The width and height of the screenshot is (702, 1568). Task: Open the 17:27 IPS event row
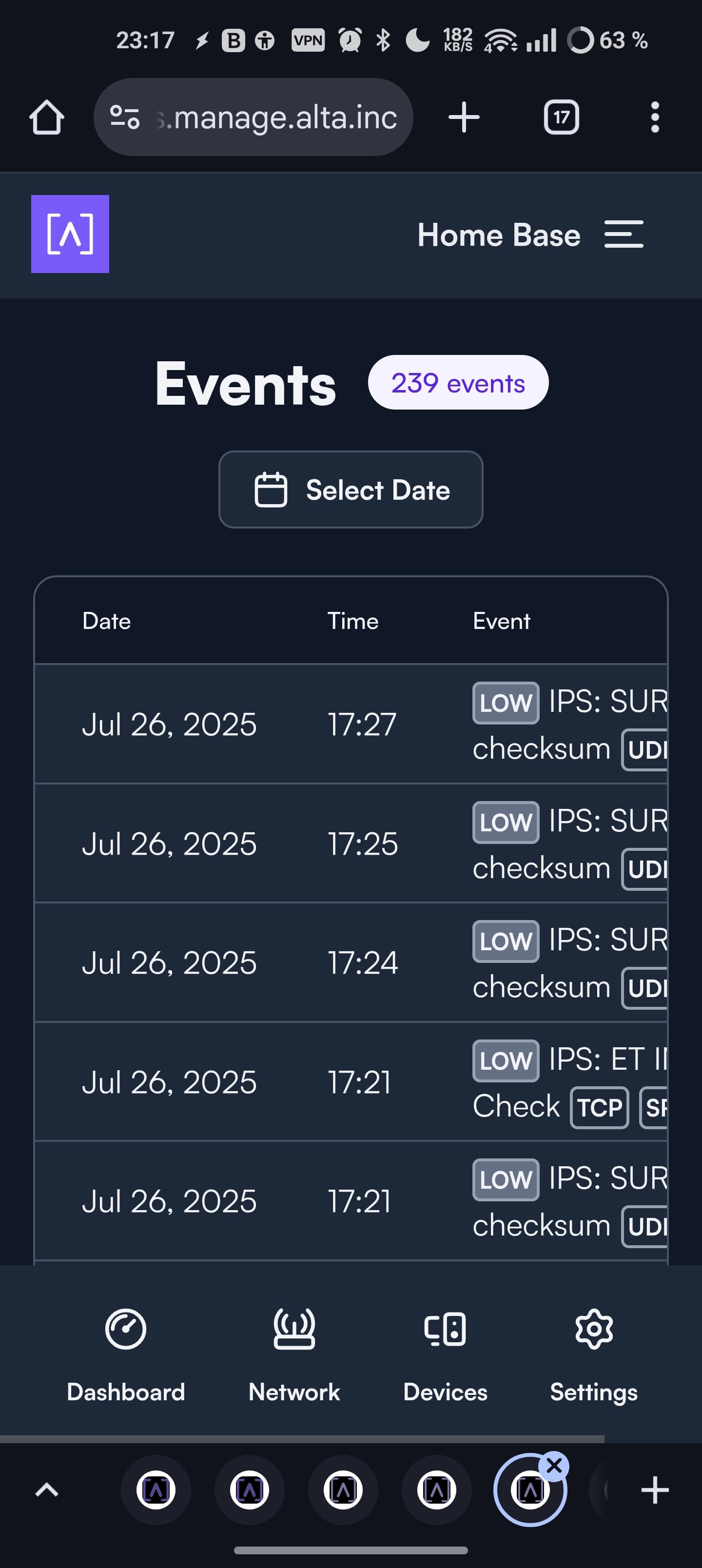(351, 724)
